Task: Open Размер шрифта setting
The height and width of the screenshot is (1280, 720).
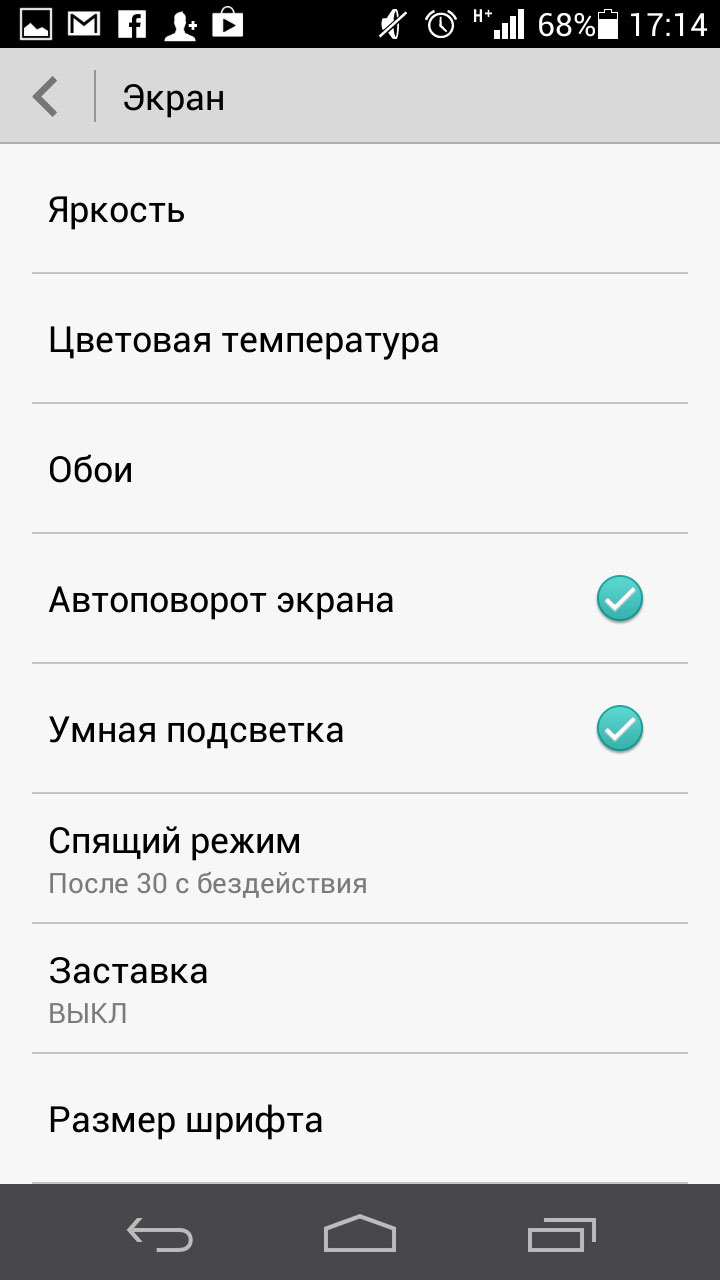Action: 360,1119
